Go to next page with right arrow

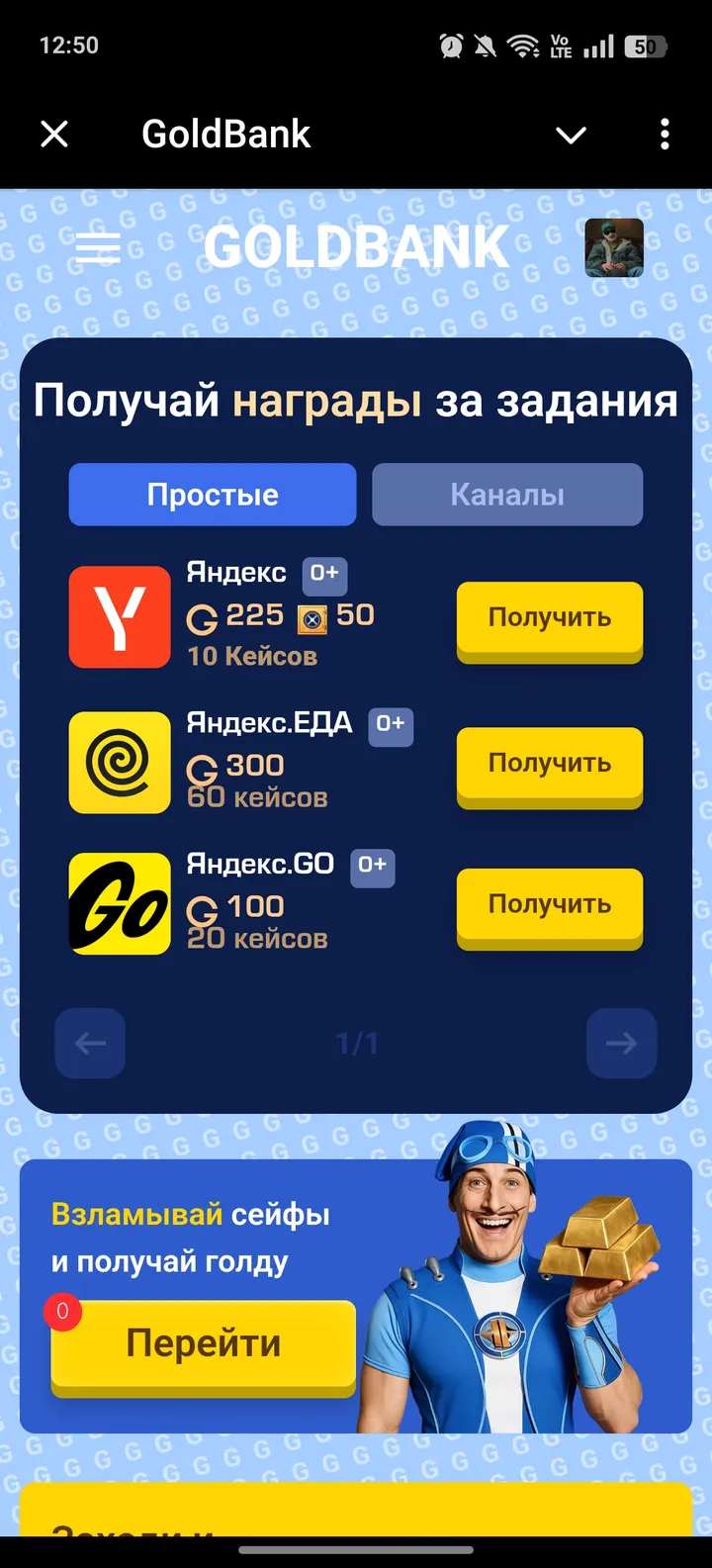(621, 1043)
